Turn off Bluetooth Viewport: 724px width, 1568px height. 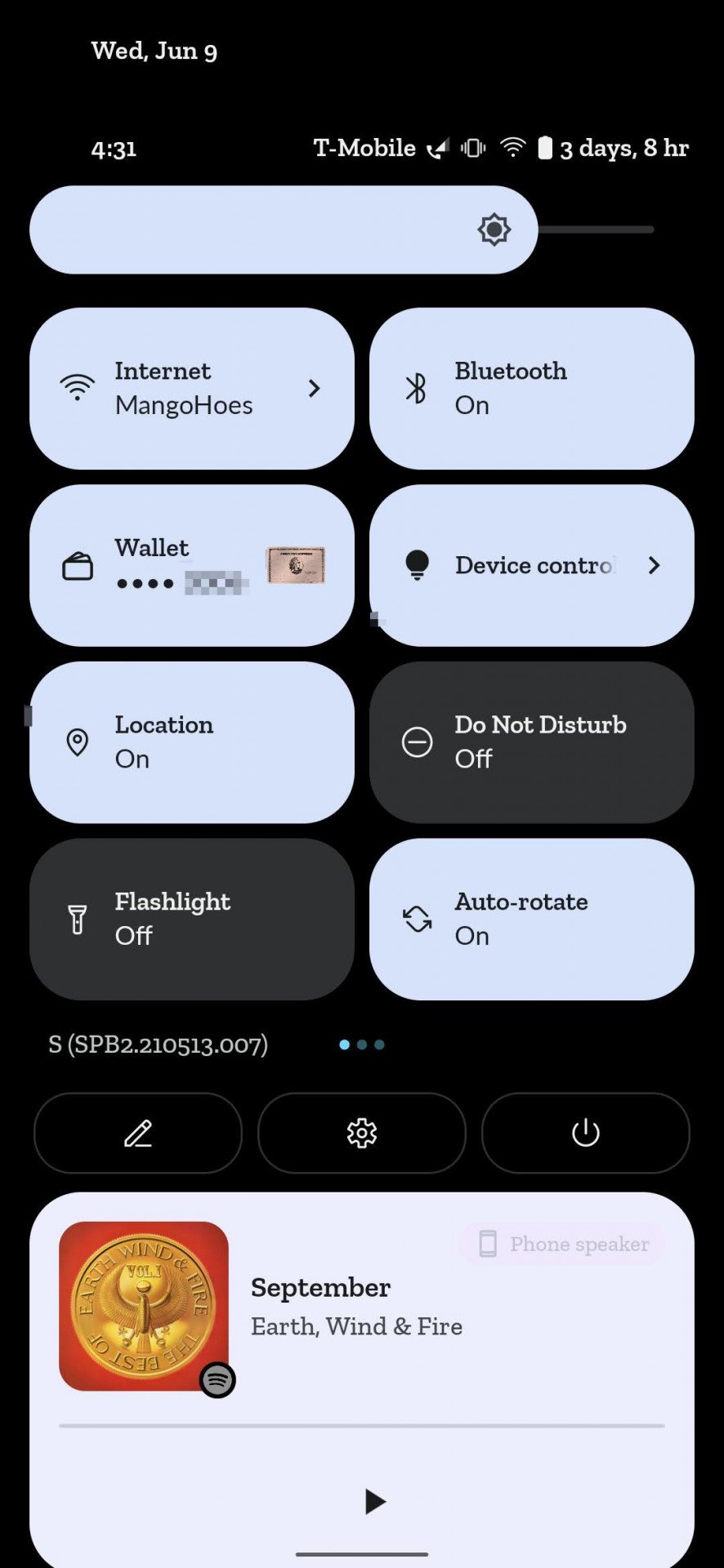(x=531, y=389)
